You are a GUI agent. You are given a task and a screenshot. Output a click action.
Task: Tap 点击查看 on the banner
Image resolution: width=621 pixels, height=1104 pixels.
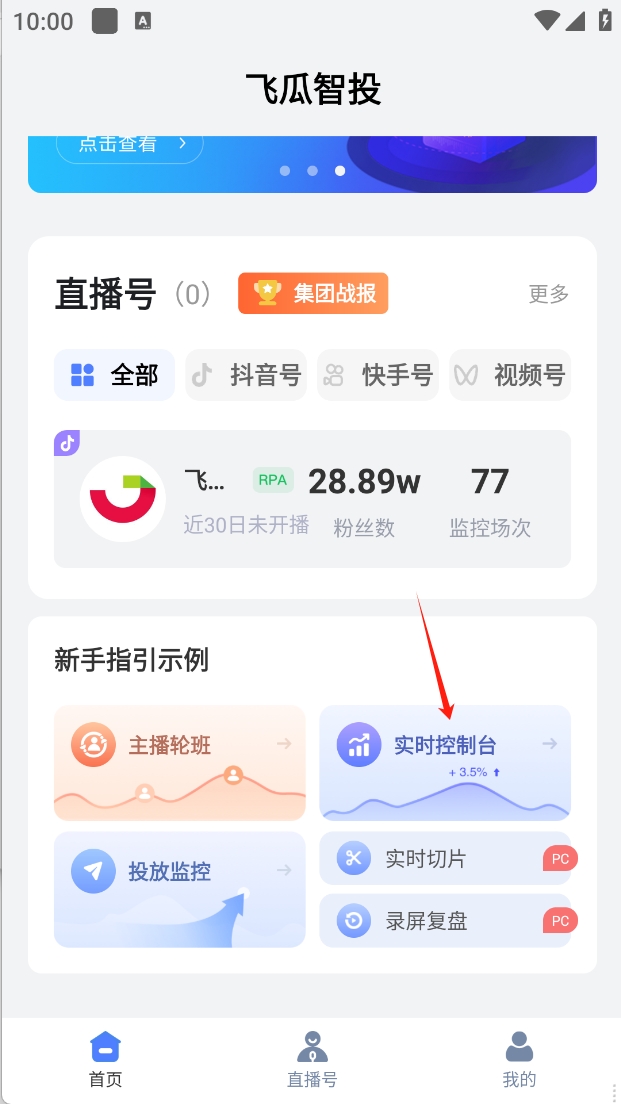click(129, 145)
